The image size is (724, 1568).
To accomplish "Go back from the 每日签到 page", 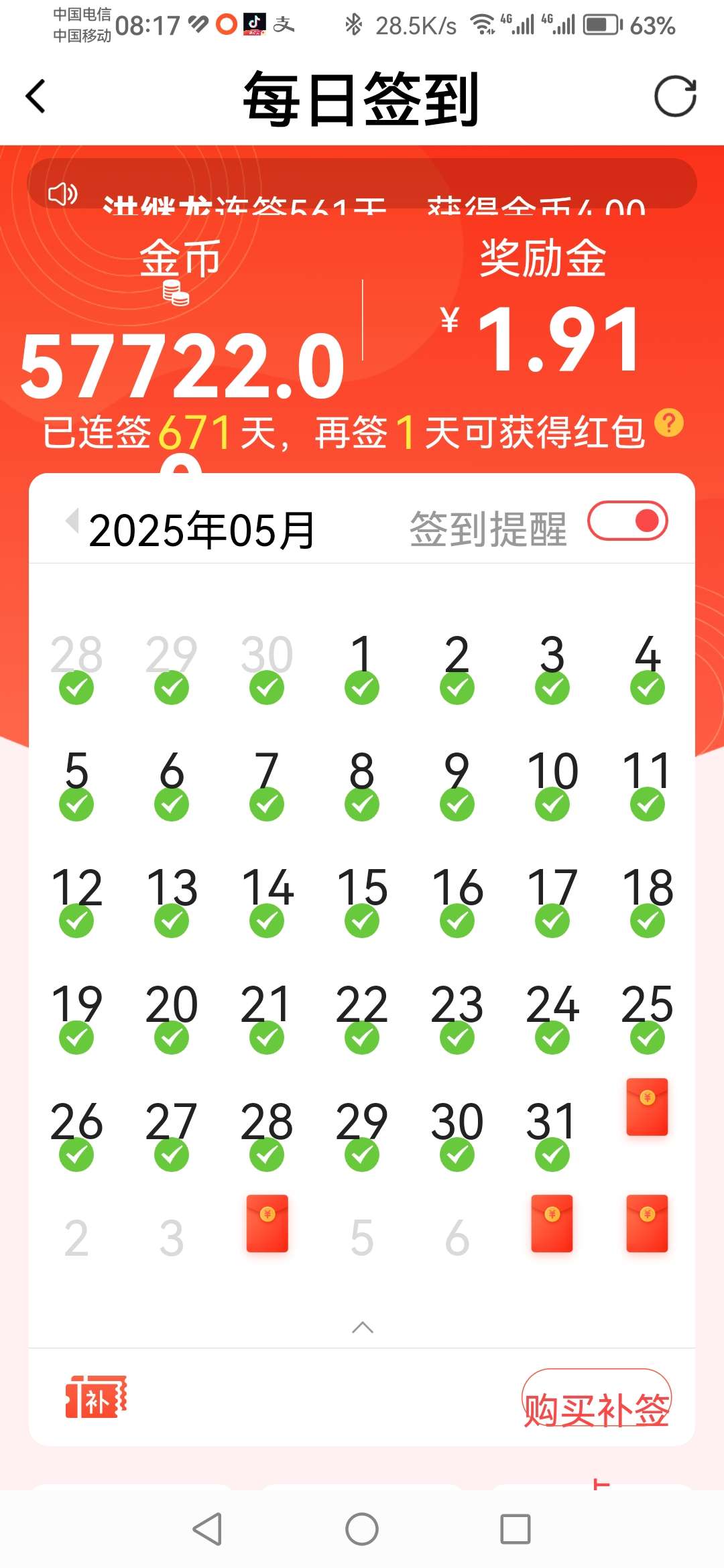I will [36, 96].
